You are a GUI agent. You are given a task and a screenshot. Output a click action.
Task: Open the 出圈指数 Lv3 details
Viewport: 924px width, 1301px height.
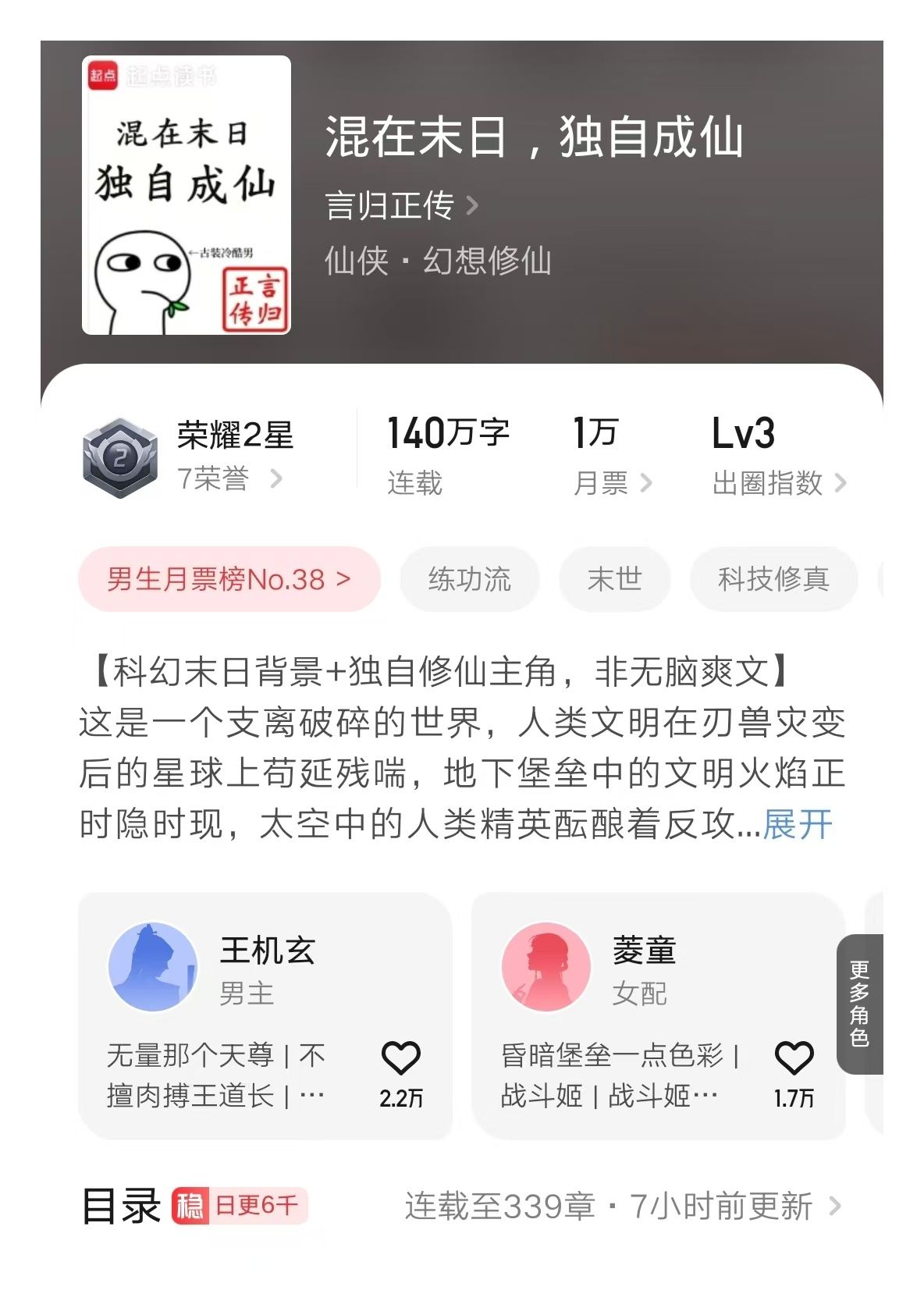pos(779,457)
